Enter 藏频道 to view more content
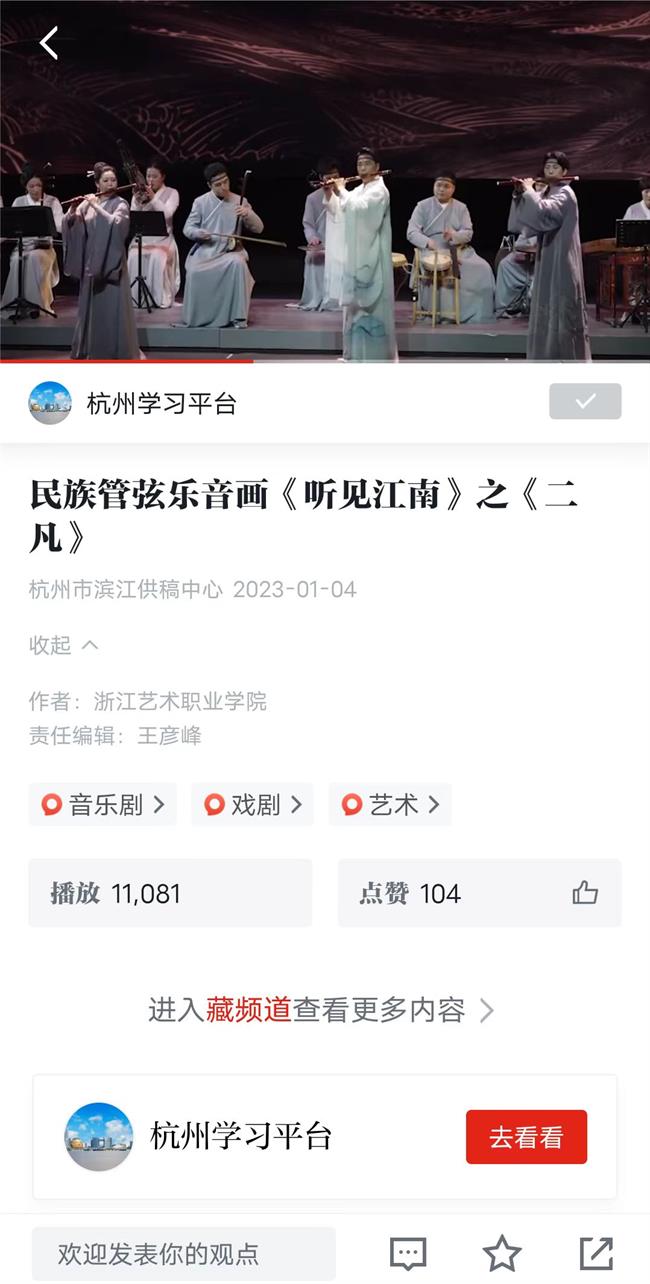This screenshot has height=1284, width=650. coord(322,1010)
